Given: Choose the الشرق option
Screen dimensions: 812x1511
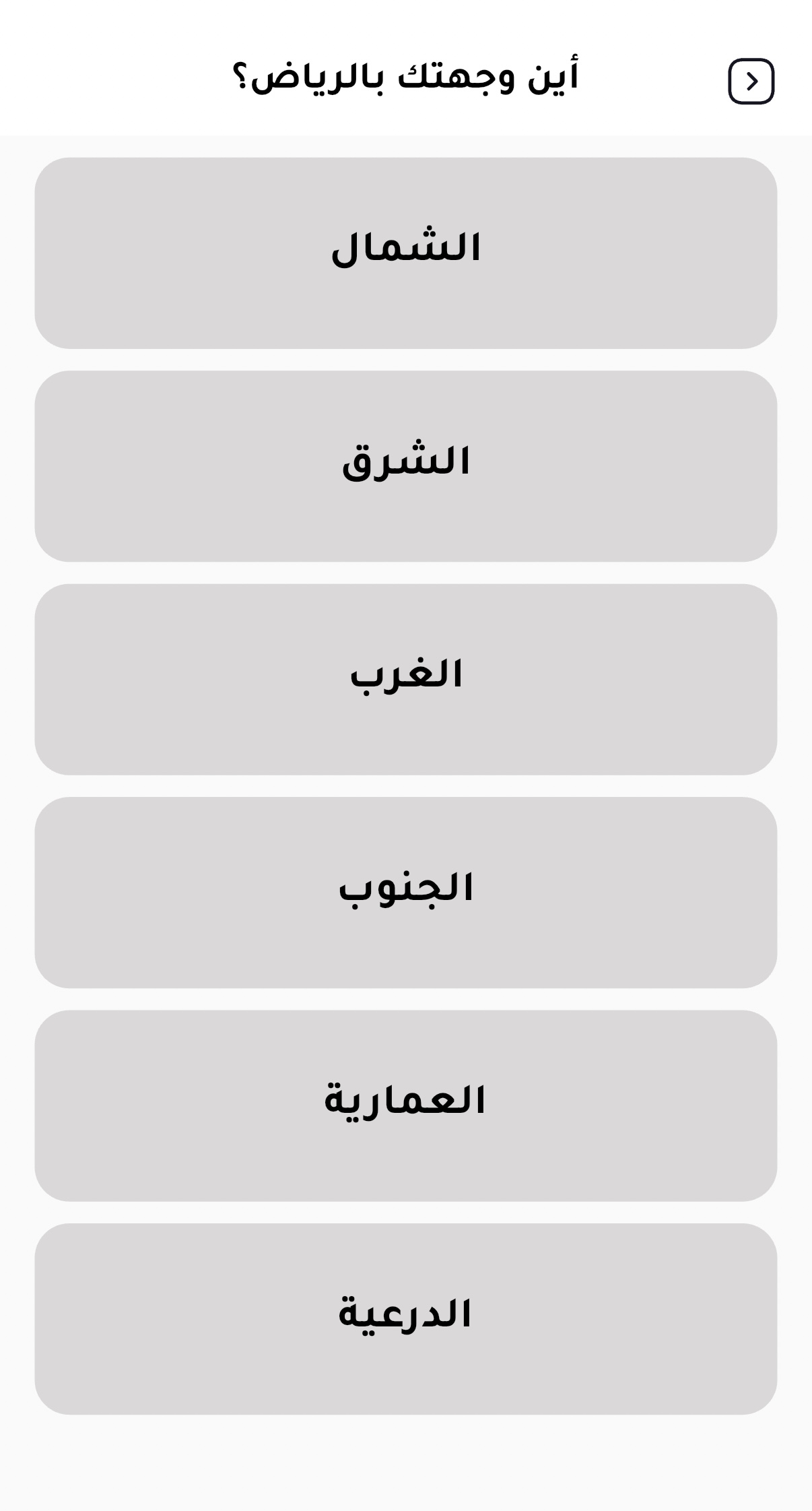Looking at the screenshot, I should (406, 466).
